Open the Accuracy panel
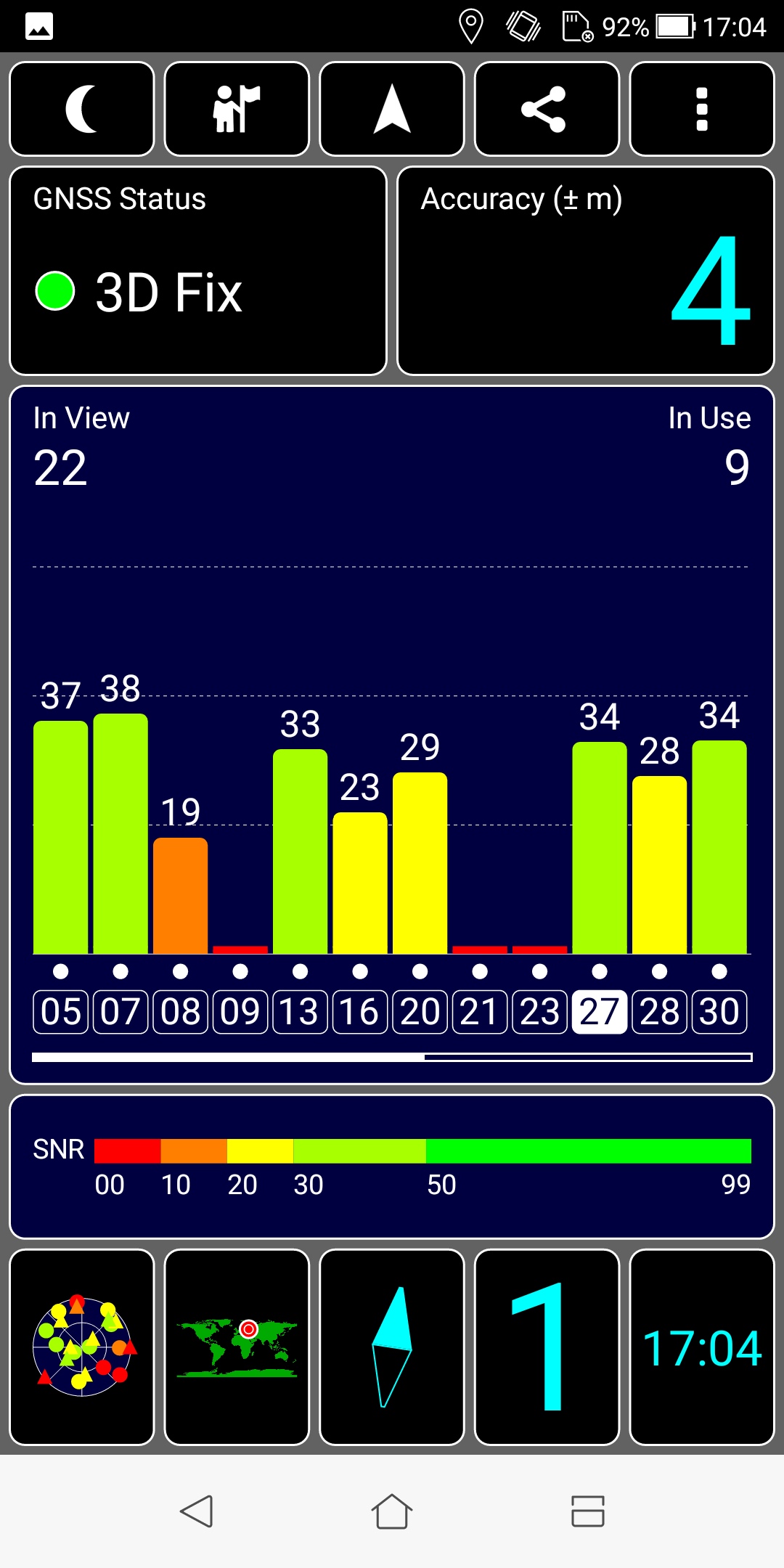 click(x=586, y=271)
